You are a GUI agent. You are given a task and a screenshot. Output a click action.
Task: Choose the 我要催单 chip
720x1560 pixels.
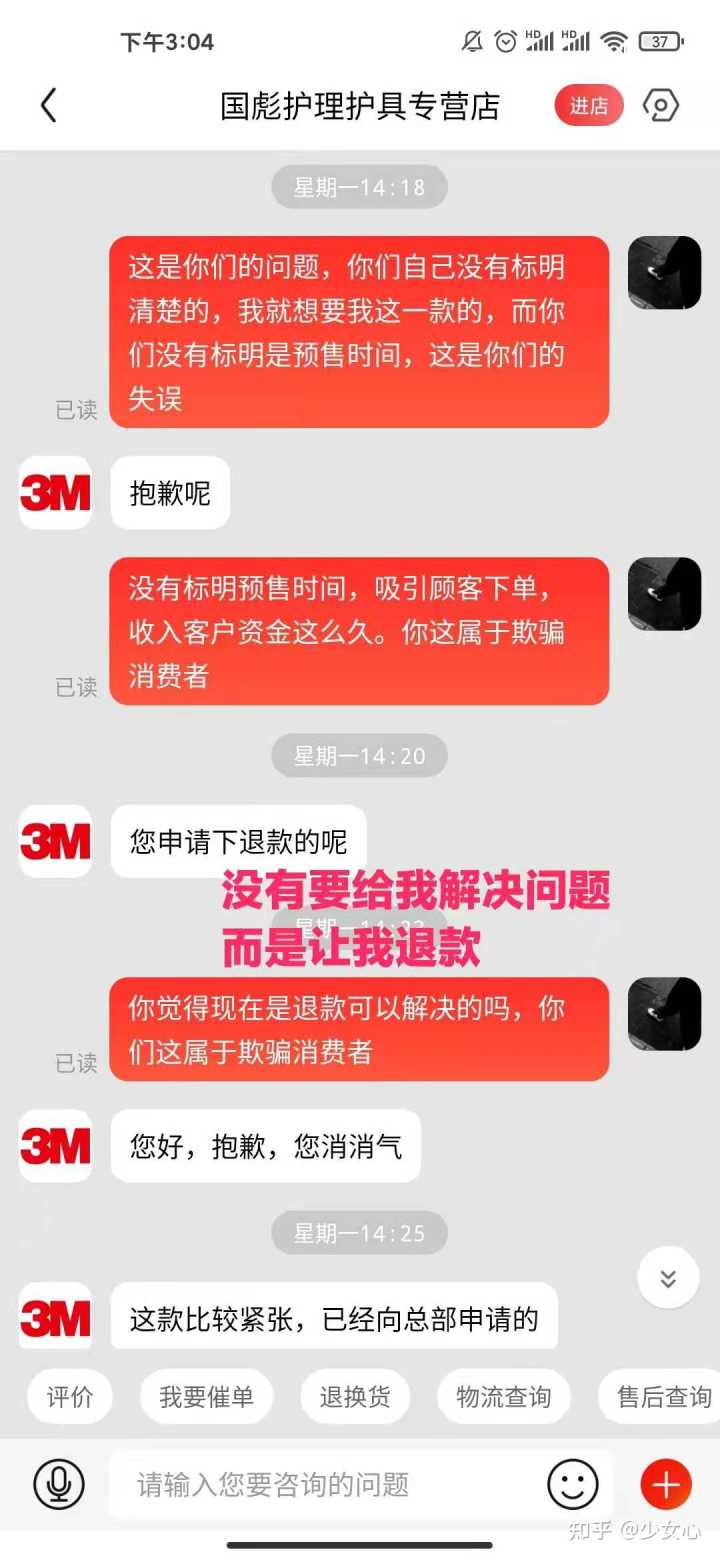206,1396
